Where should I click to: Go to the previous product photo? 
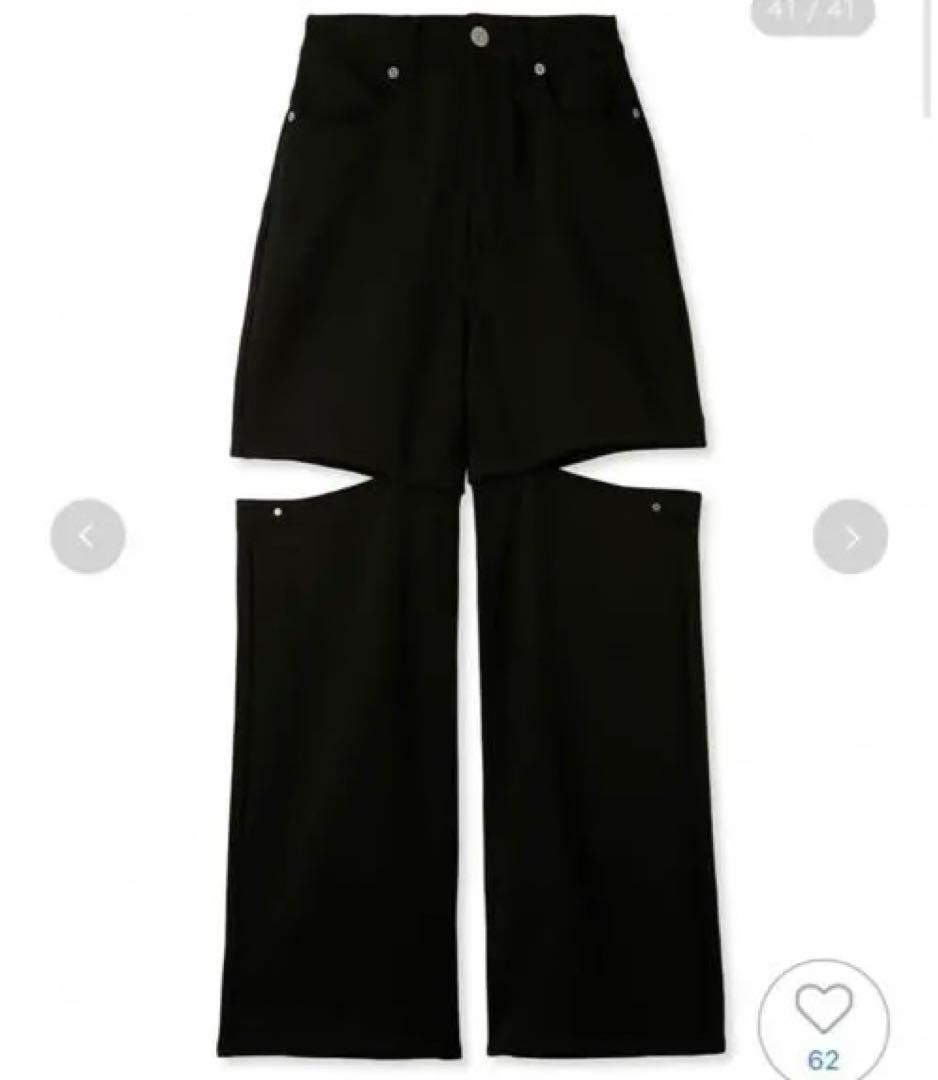tap(88, 537)
